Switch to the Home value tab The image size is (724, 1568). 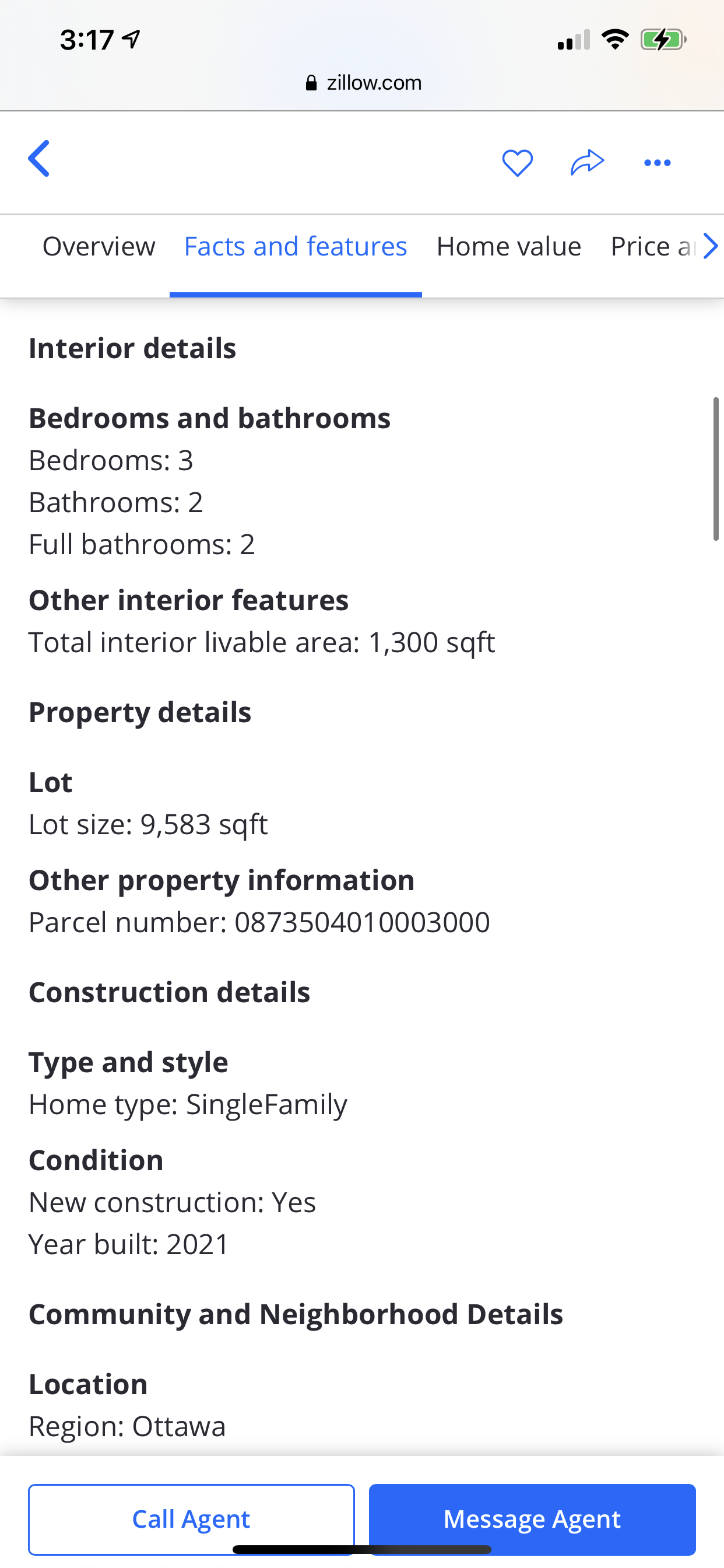[x=509, y=247]
